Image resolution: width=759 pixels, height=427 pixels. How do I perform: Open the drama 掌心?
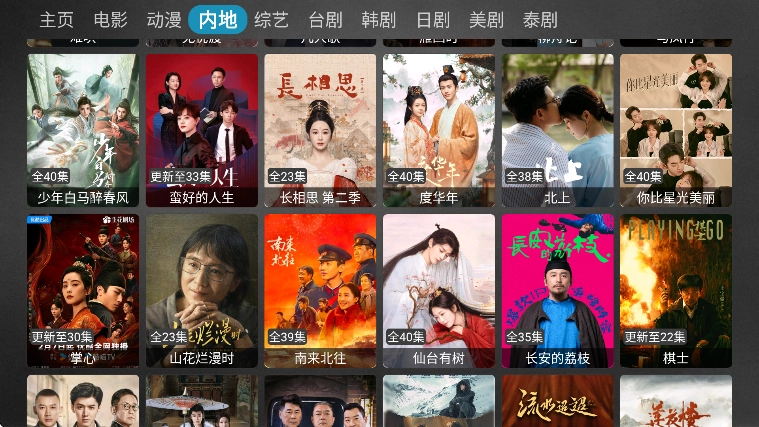click(83, 290)
